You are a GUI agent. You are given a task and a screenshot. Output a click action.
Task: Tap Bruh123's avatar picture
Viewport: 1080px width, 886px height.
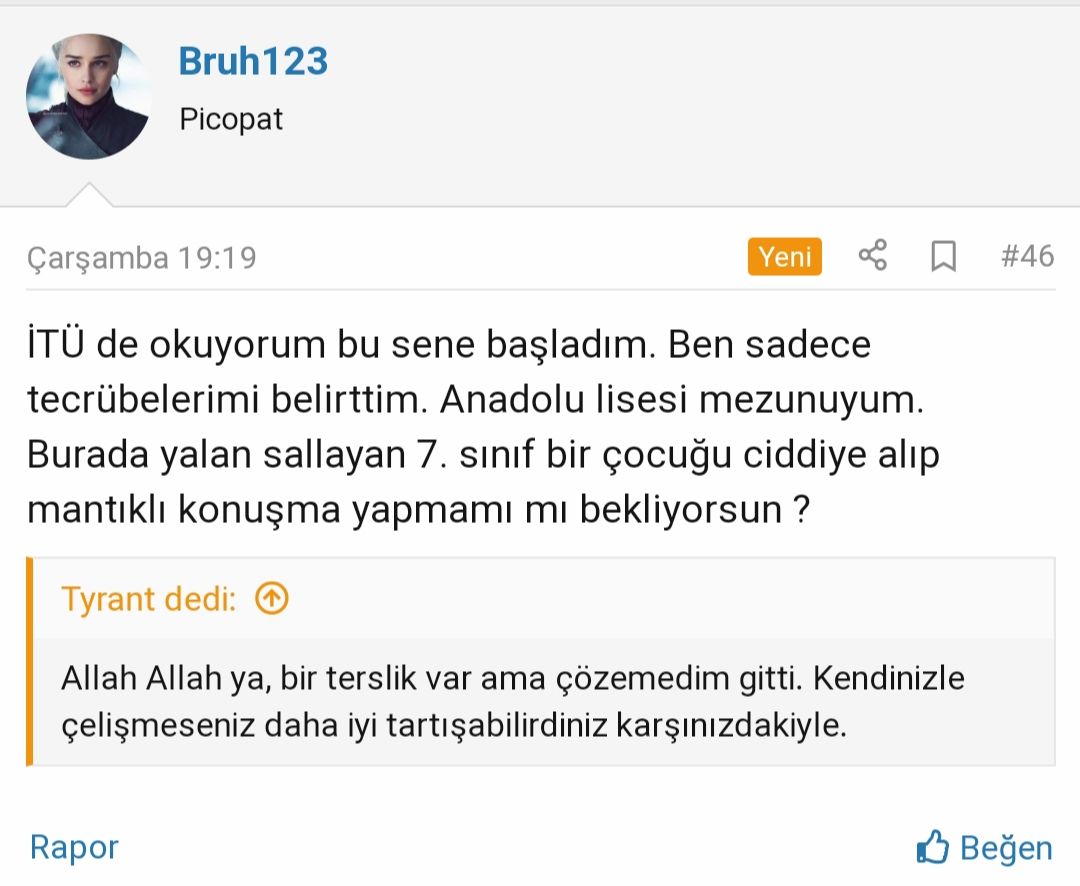click(89, 97)
